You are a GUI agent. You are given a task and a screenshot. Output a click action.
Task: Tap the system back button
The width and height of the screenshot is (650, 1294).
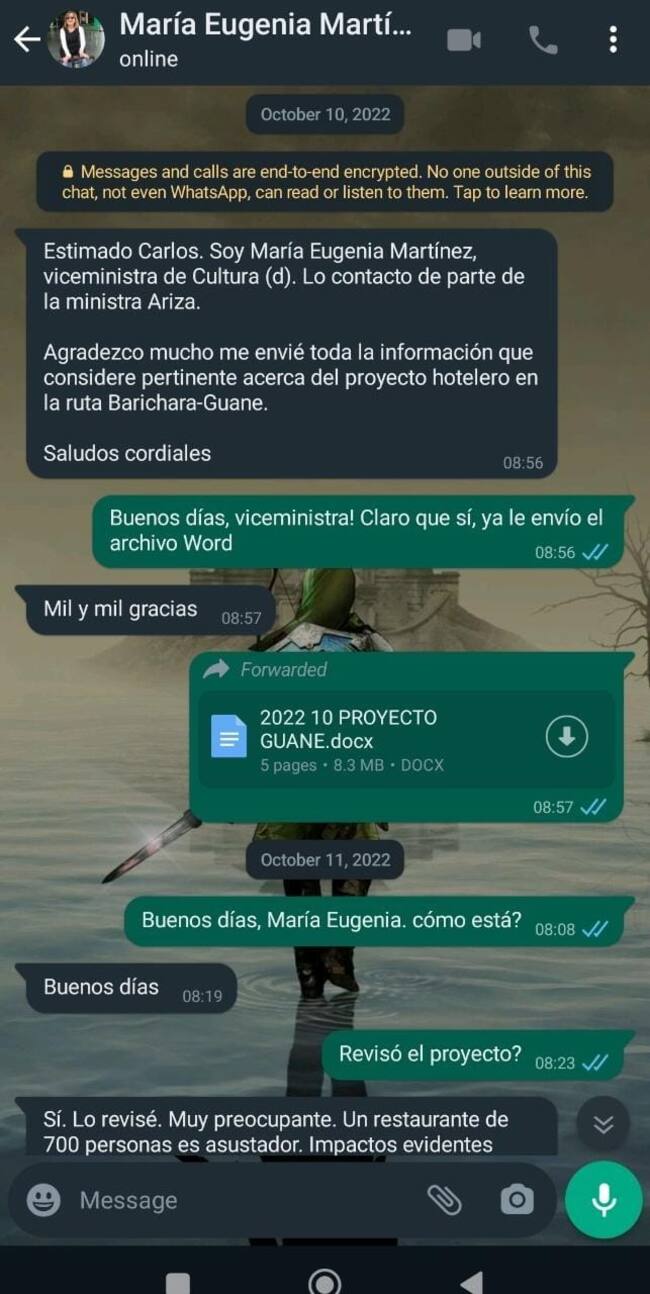471,1281
